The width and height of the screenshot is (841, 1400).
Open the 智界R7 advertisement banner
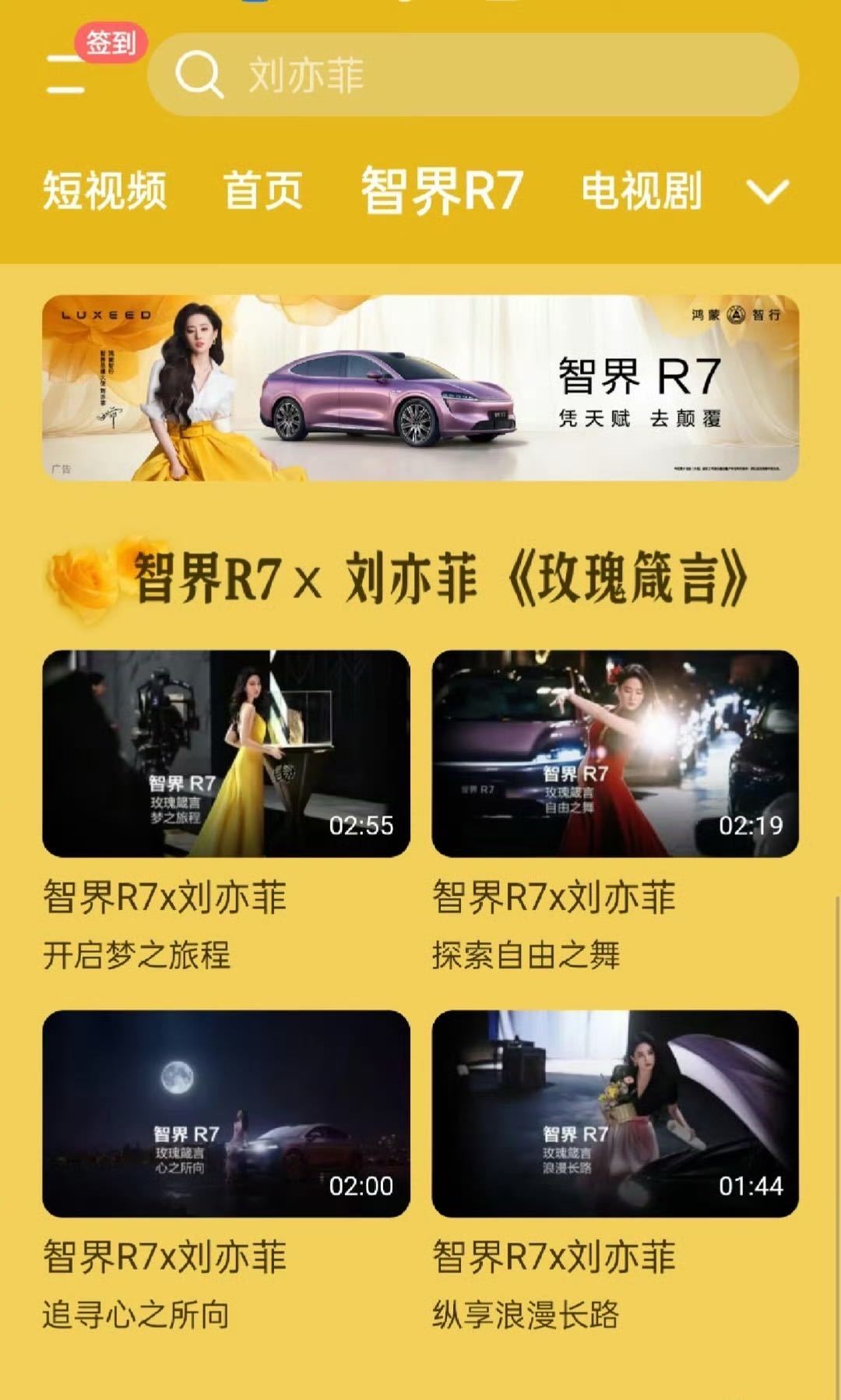[420, 387]
